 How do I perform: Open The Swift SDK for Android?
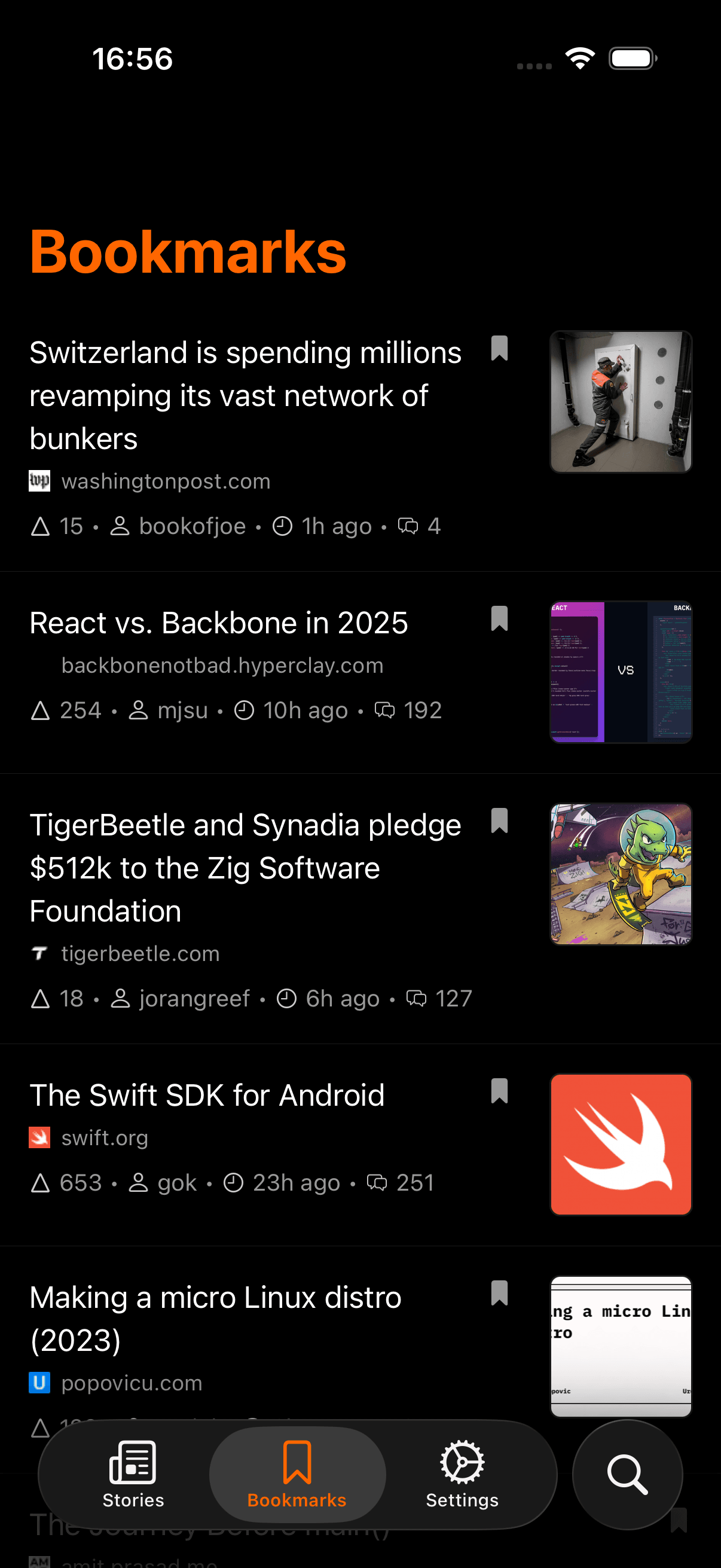click(x=207, y=1096)
